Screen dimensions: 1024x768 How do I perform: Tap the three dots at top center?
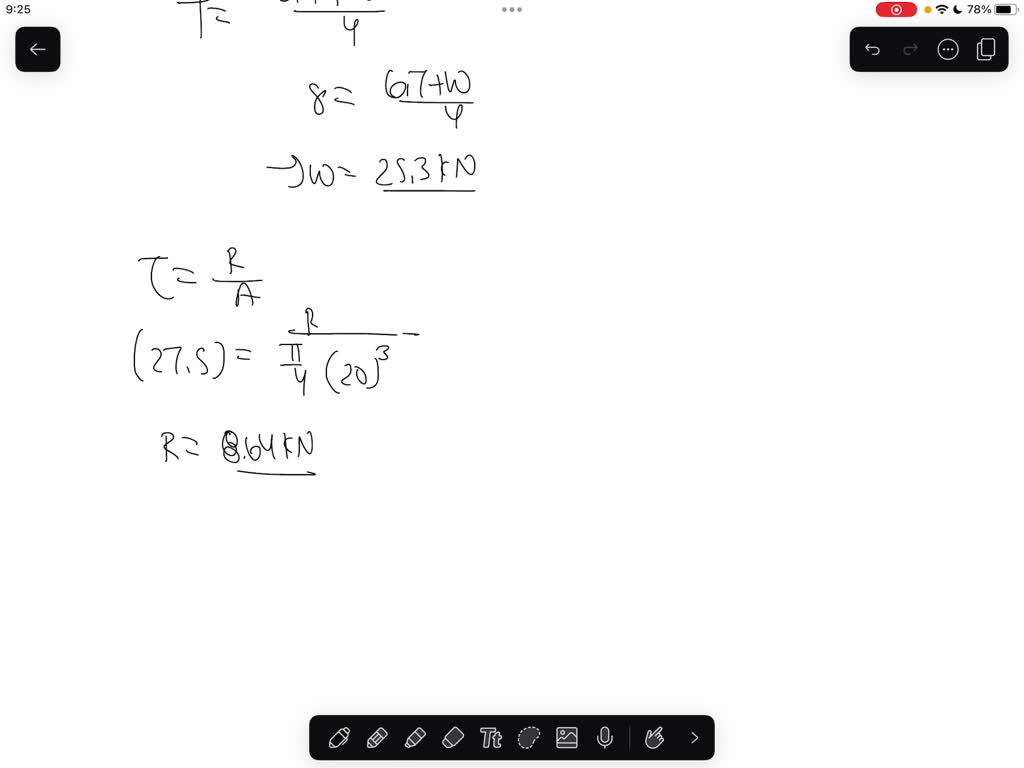[x=512, y=9]
